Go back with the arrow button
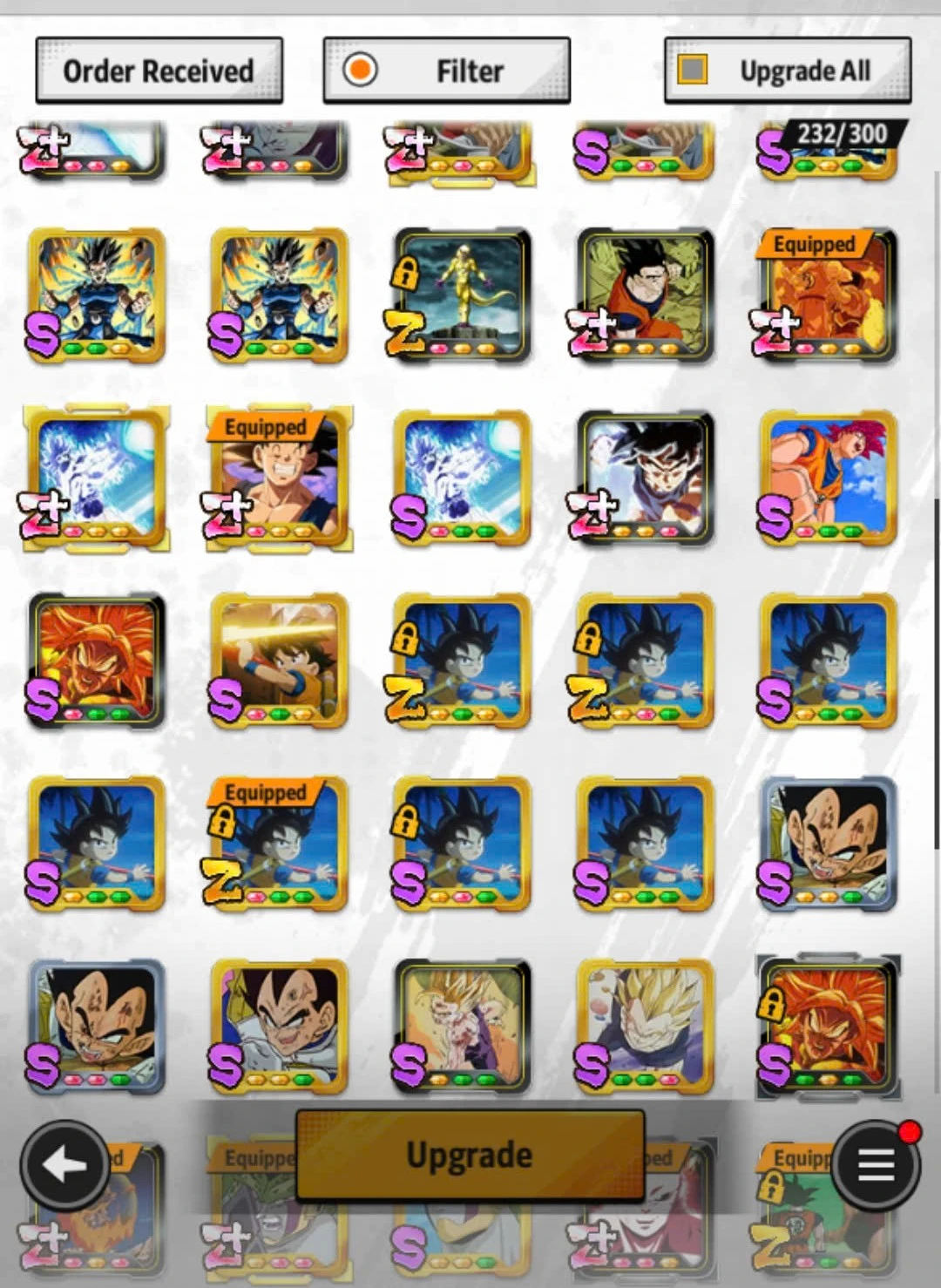Screen dimensions: 941x1288 click(x=64, y=1164)
